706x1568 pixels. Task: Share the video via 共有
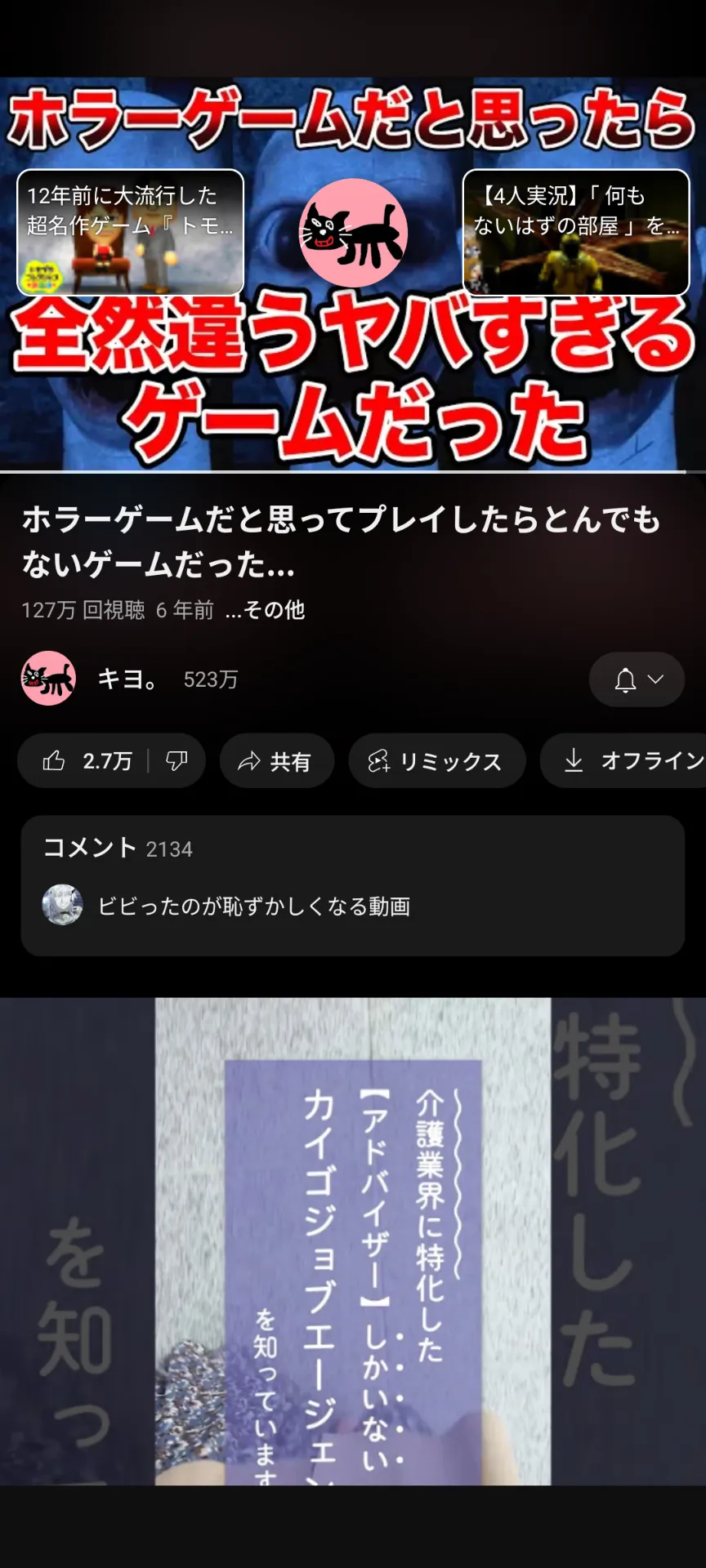coord(276,761)
